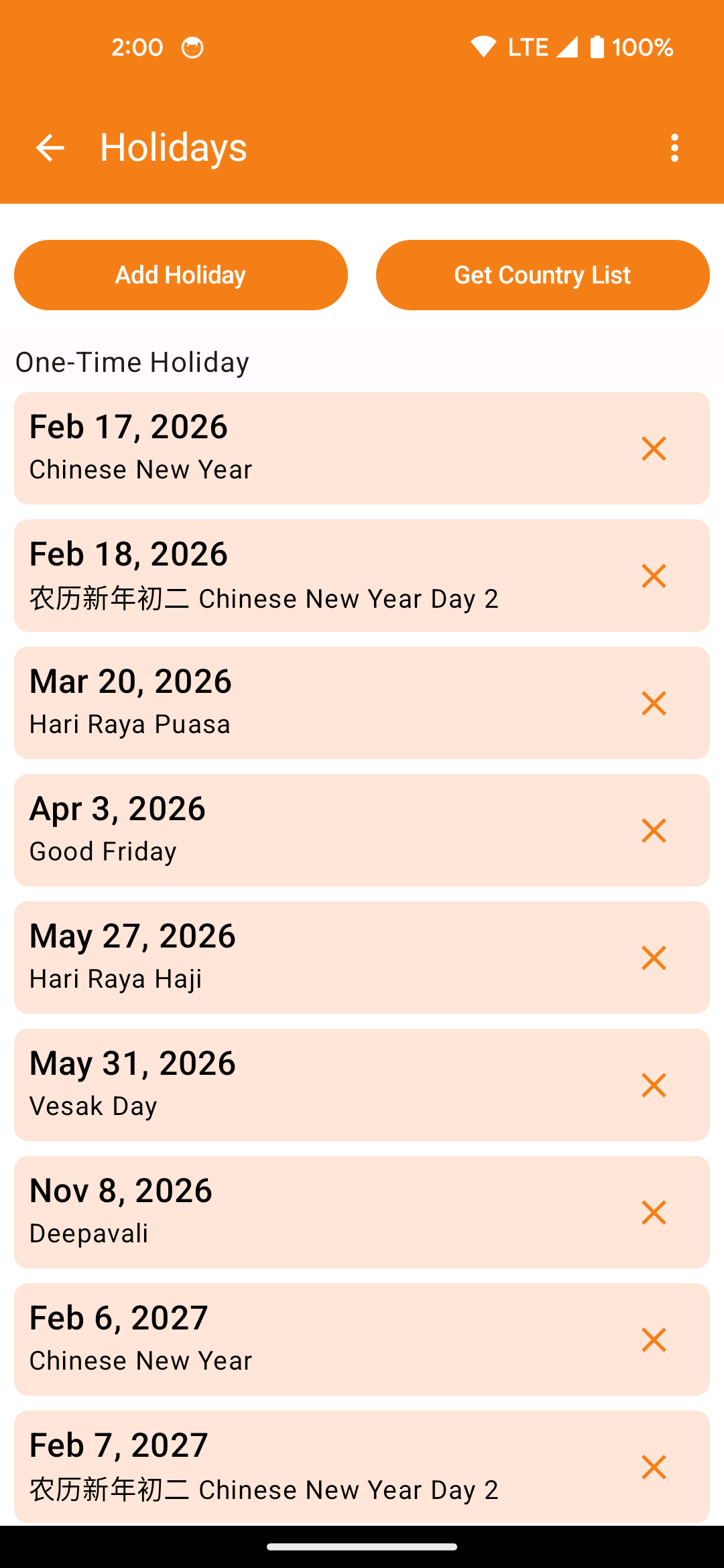724x1568 pixels.
Task: Remove the Feb 6, 2027 Chinese New Year
Action: coord(654,1340)
